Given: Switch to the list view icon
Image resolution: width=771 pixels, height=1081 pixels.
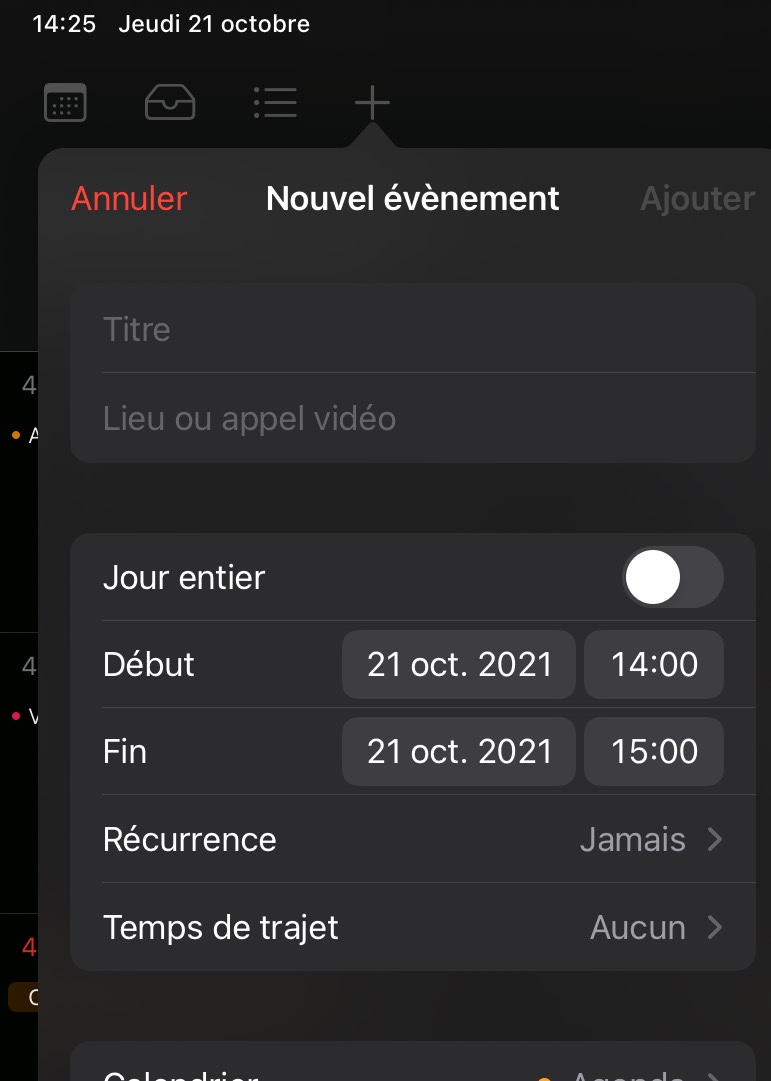Looking at the screenshot, I should tap(275, 103).
